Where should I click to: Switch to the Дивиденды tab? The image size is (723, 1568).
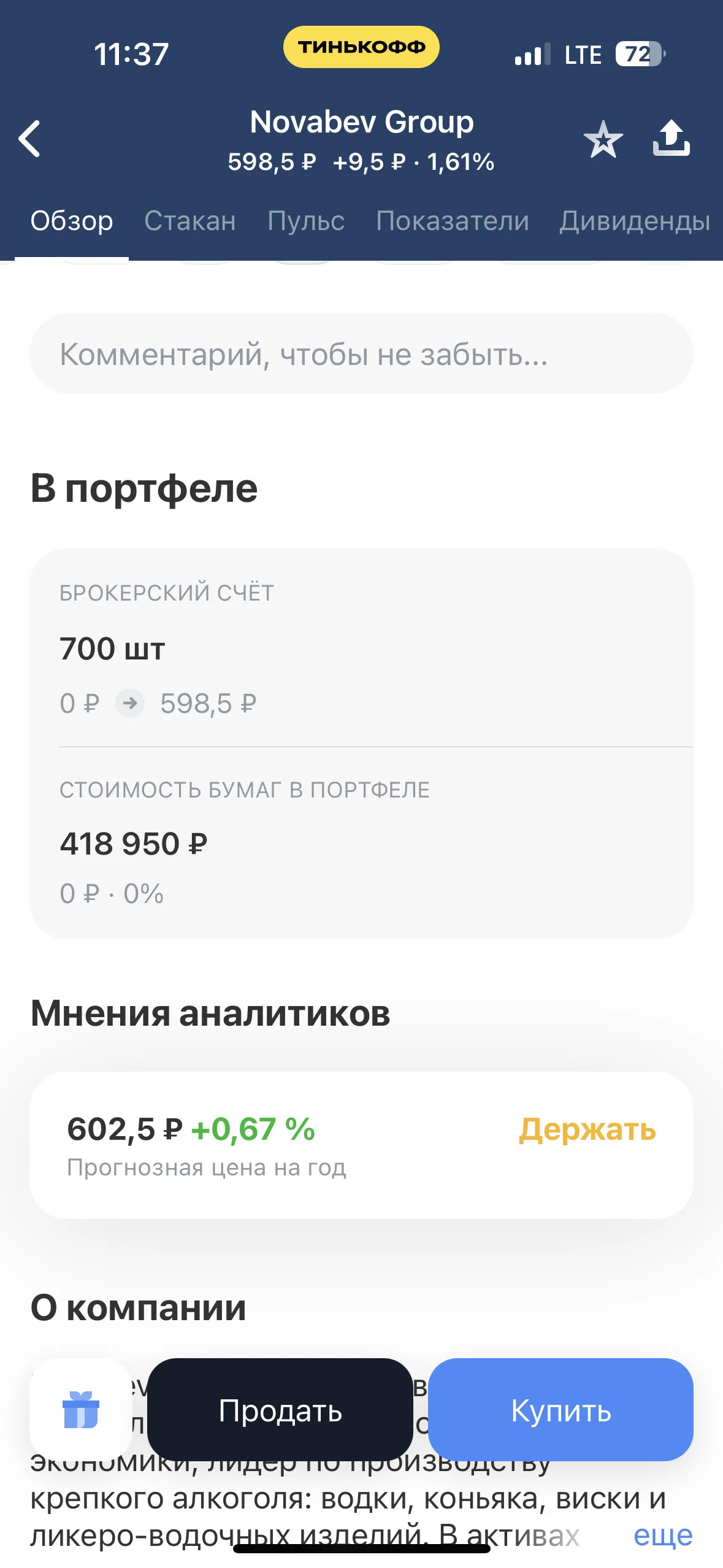click(635, 221)
